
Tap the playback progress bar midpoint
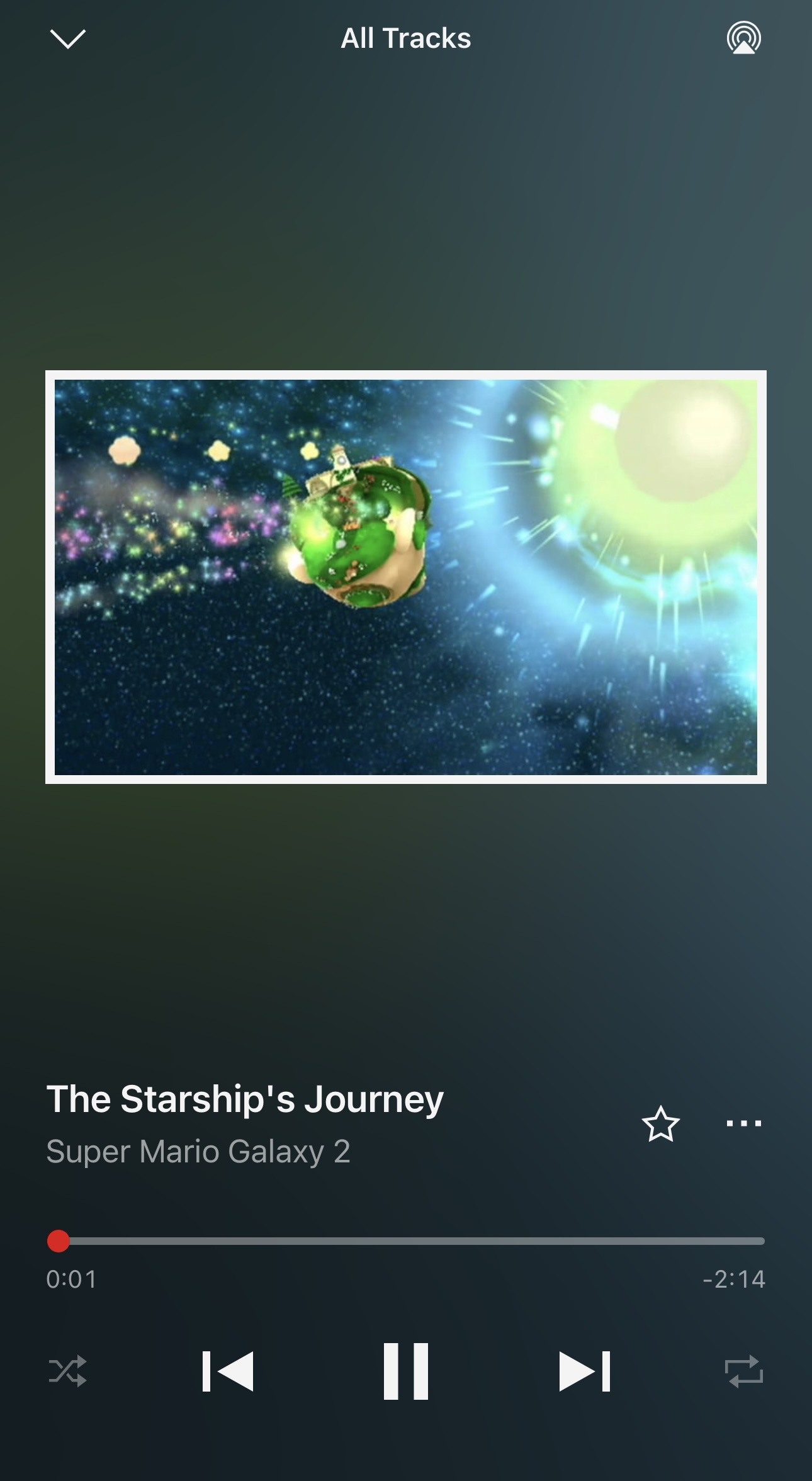(406, 1241)
